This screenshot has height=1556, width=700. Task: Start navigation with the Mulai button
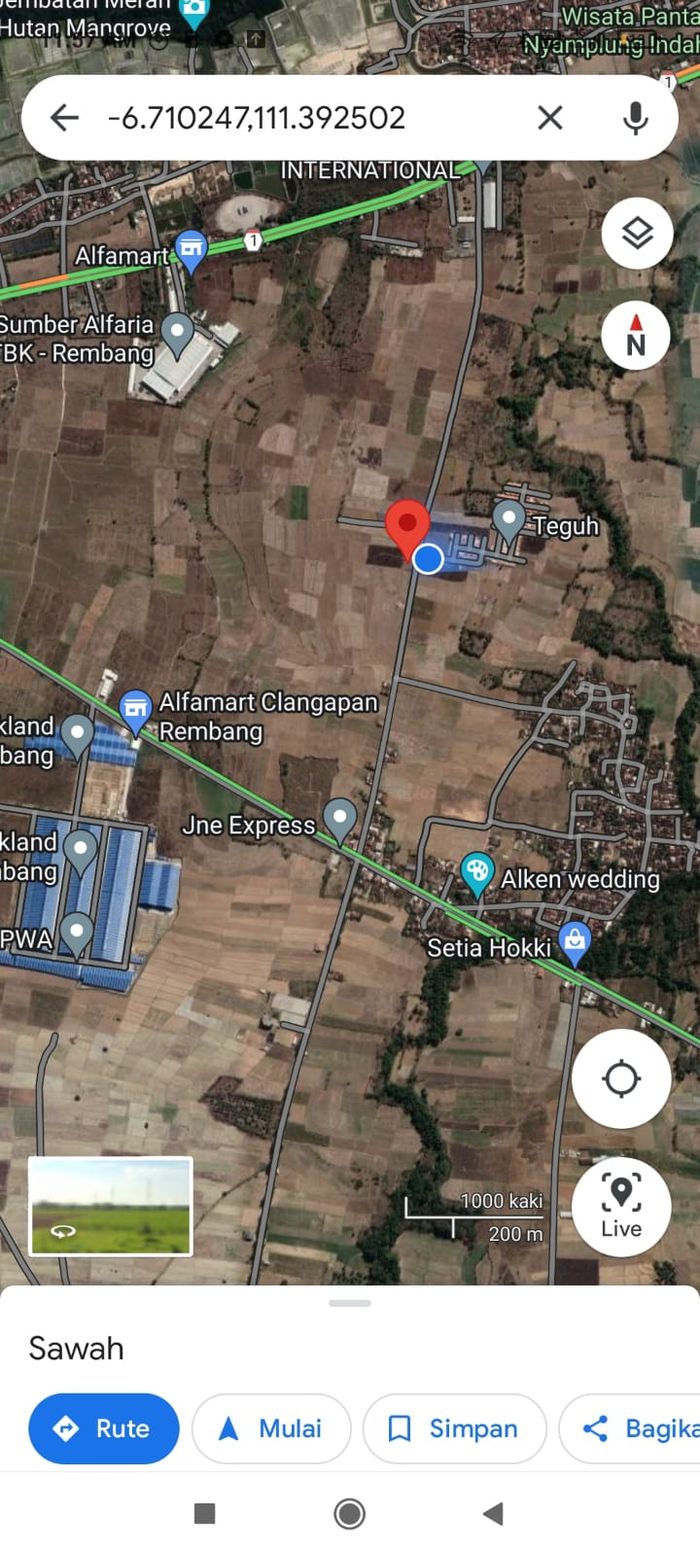click(271, 1428)
